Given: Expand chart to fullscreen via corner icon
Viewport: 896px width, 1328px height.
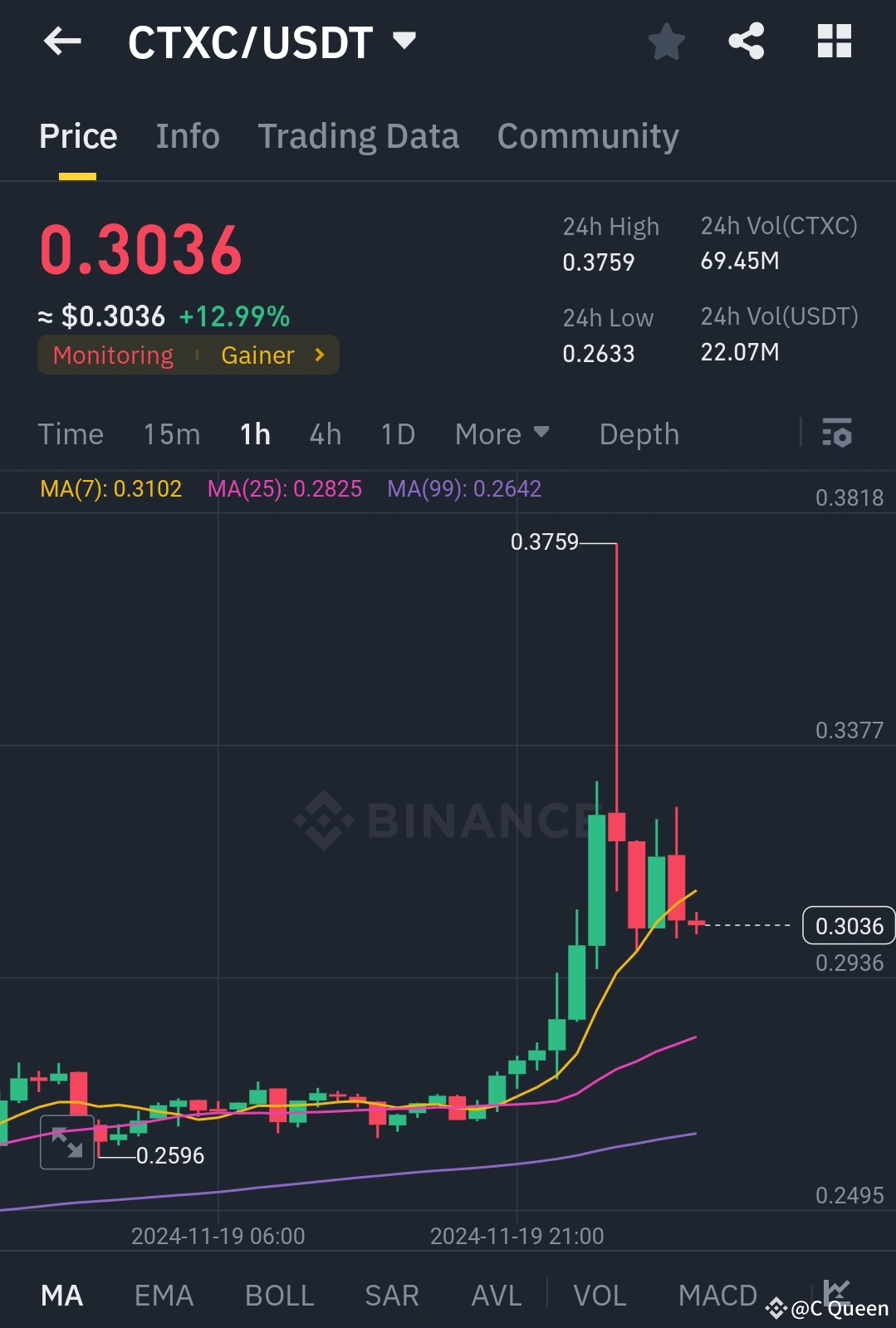Looking at the screenshot, I should coord(66,1141).
